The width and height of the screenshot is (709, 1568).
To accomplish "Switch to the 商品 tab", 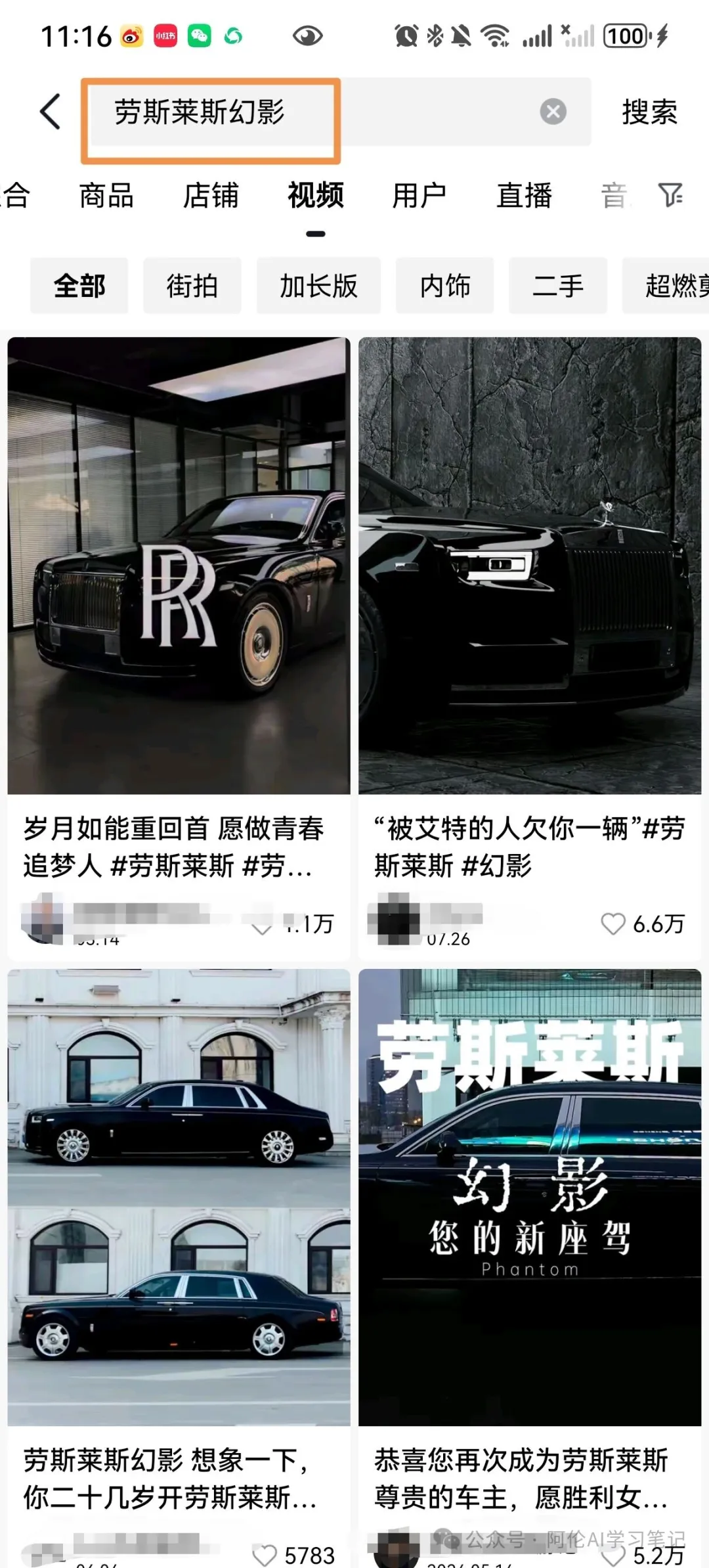I will pos(106,196).
